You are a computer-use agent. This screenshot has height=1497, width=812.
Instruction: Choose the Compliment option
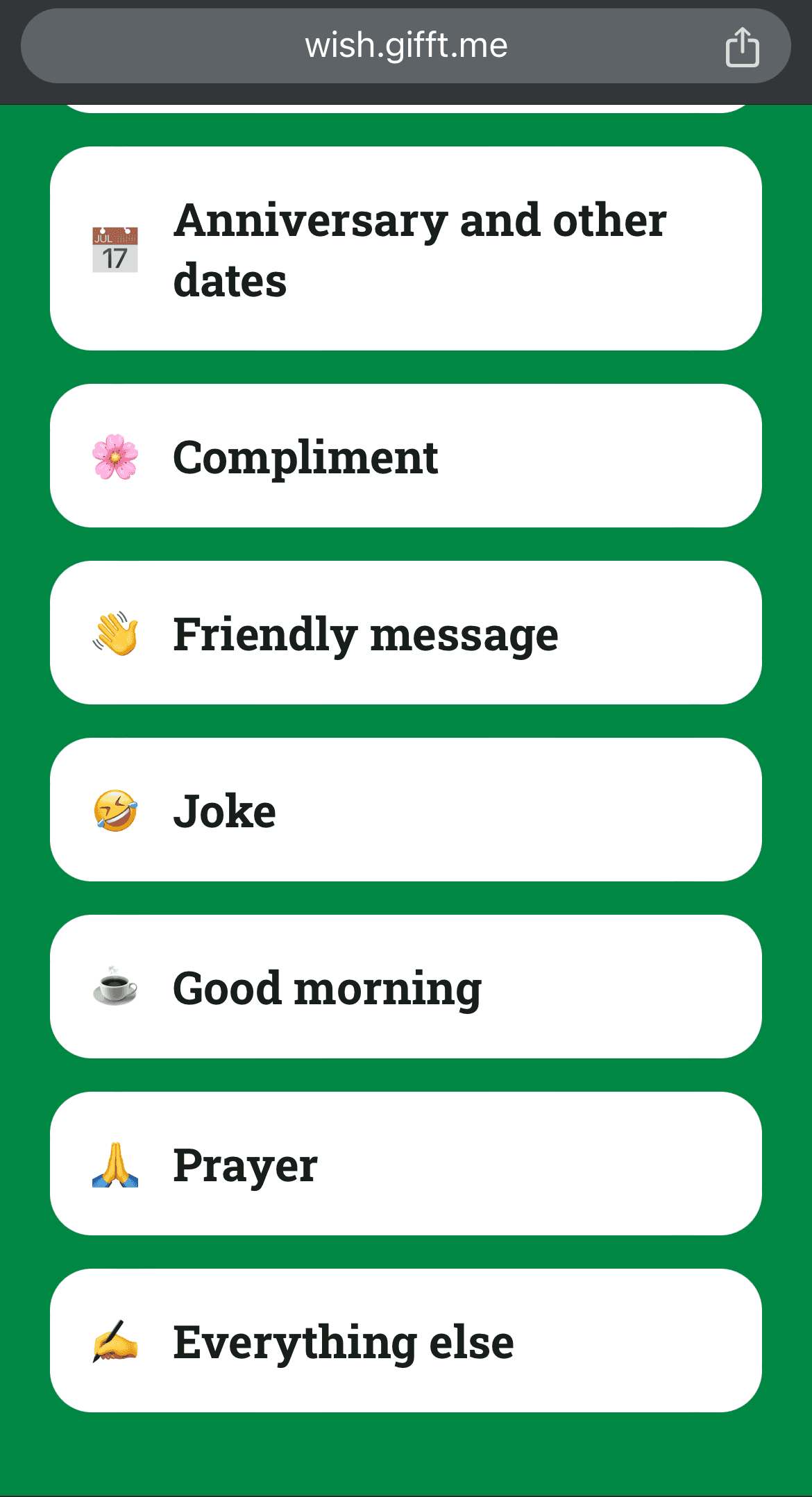pyautogui.click(x=406, y=456)
